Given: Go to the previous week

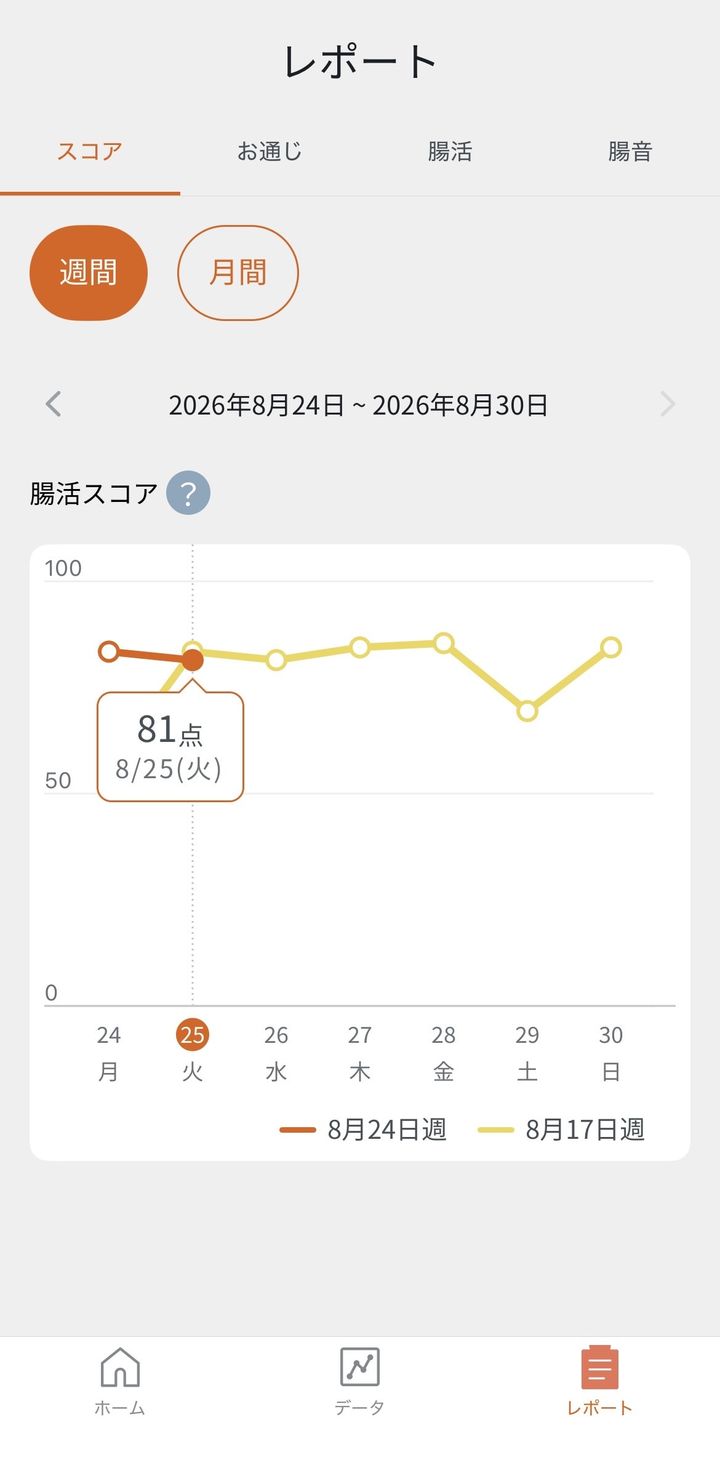Looking at the screenshot, I should 54,405.
